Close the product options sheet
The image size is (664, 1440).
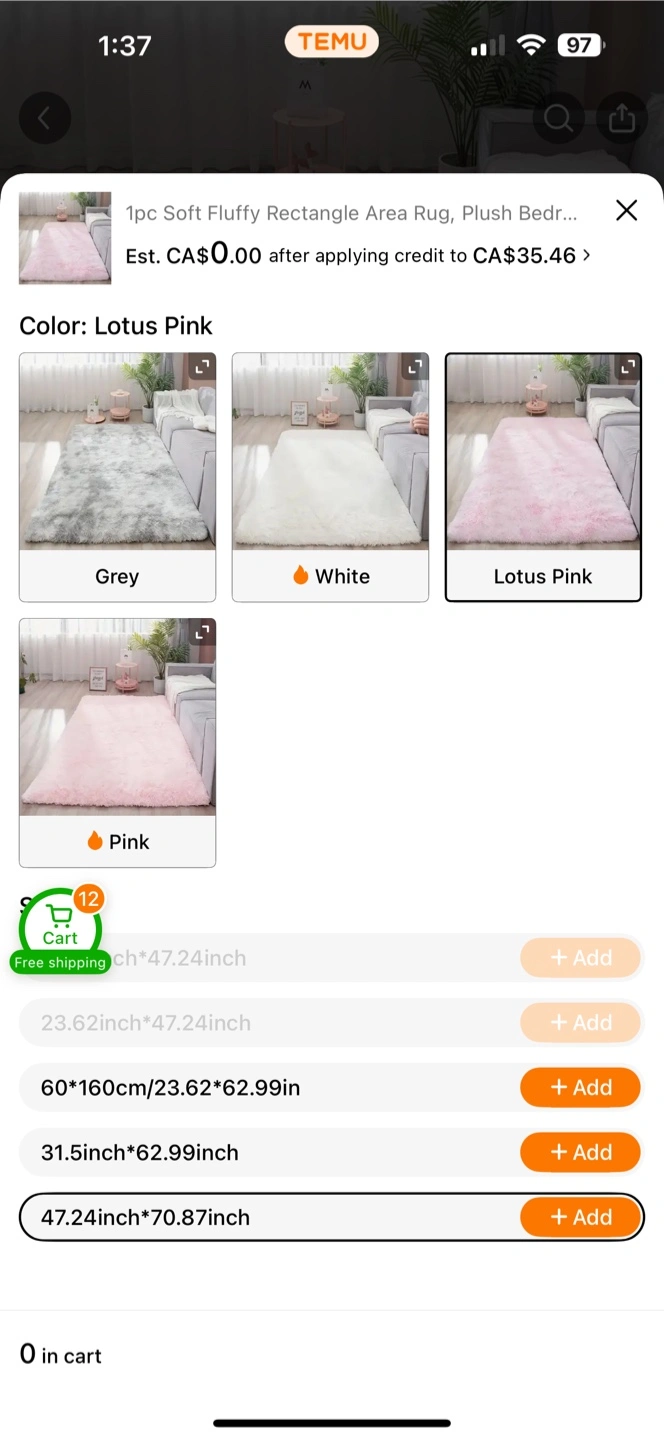point(626,210)
